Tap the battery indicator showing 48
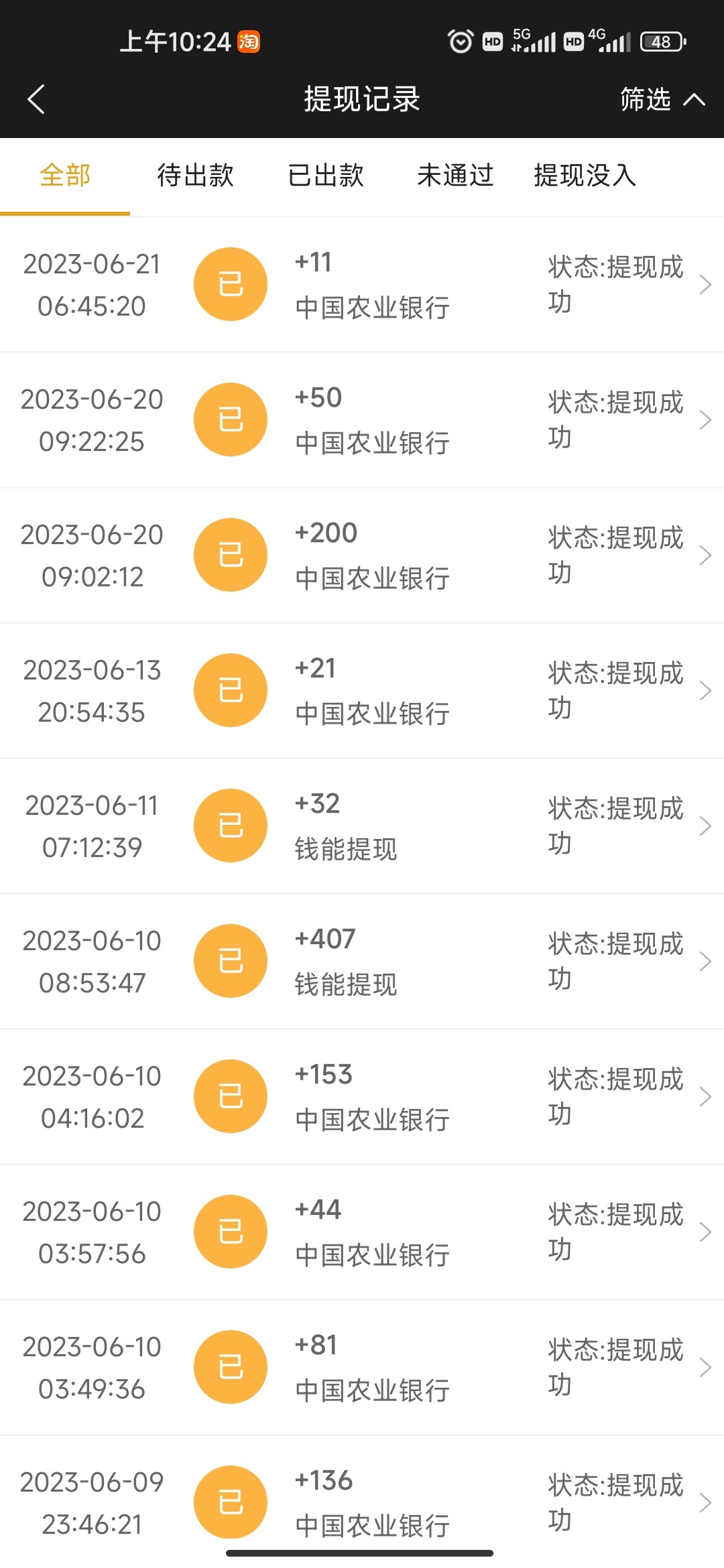 [660, 42]
